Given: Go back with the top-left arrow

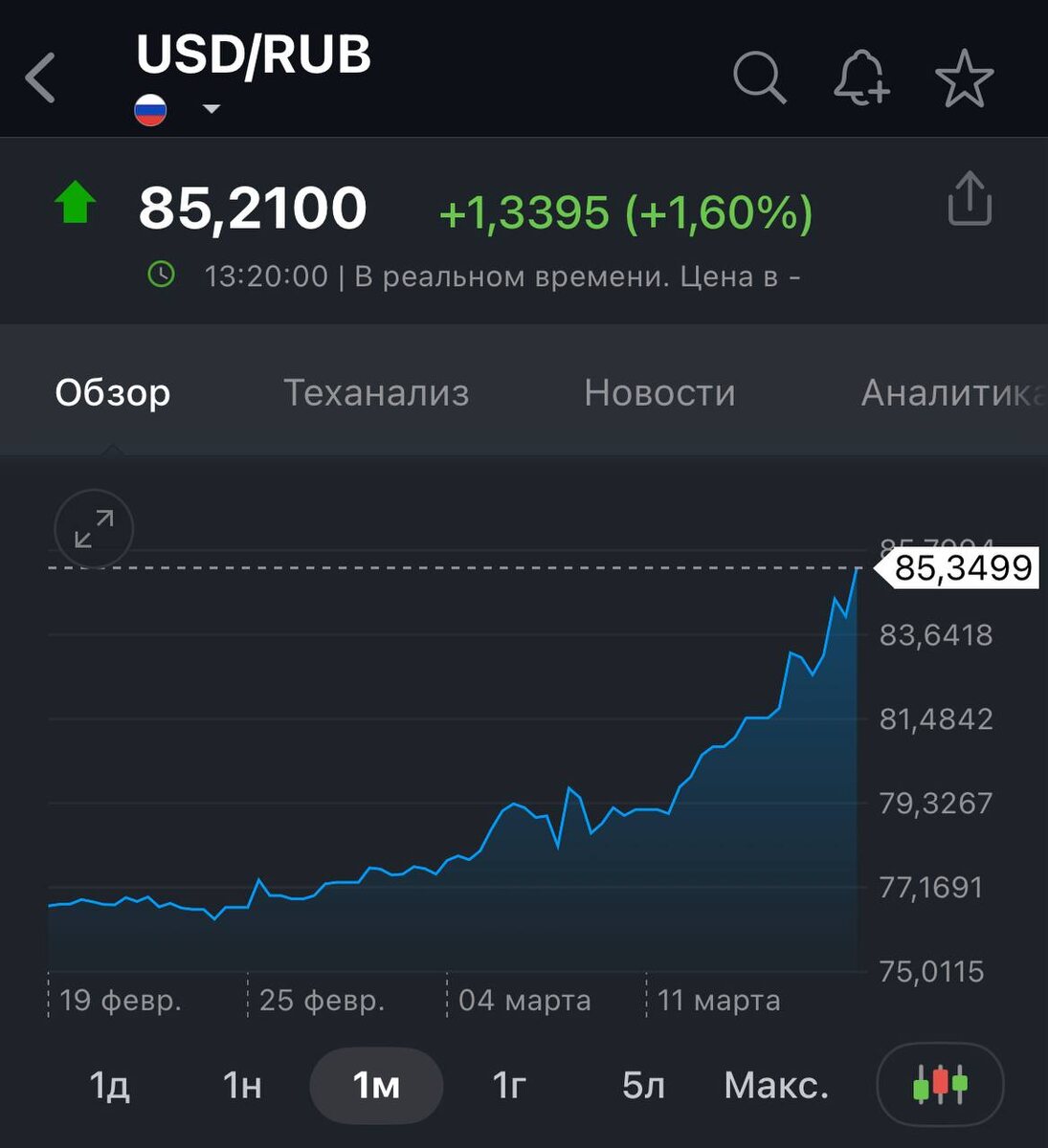Looking at the screenshot, I should pyautogui.click(x=41, y=77).
